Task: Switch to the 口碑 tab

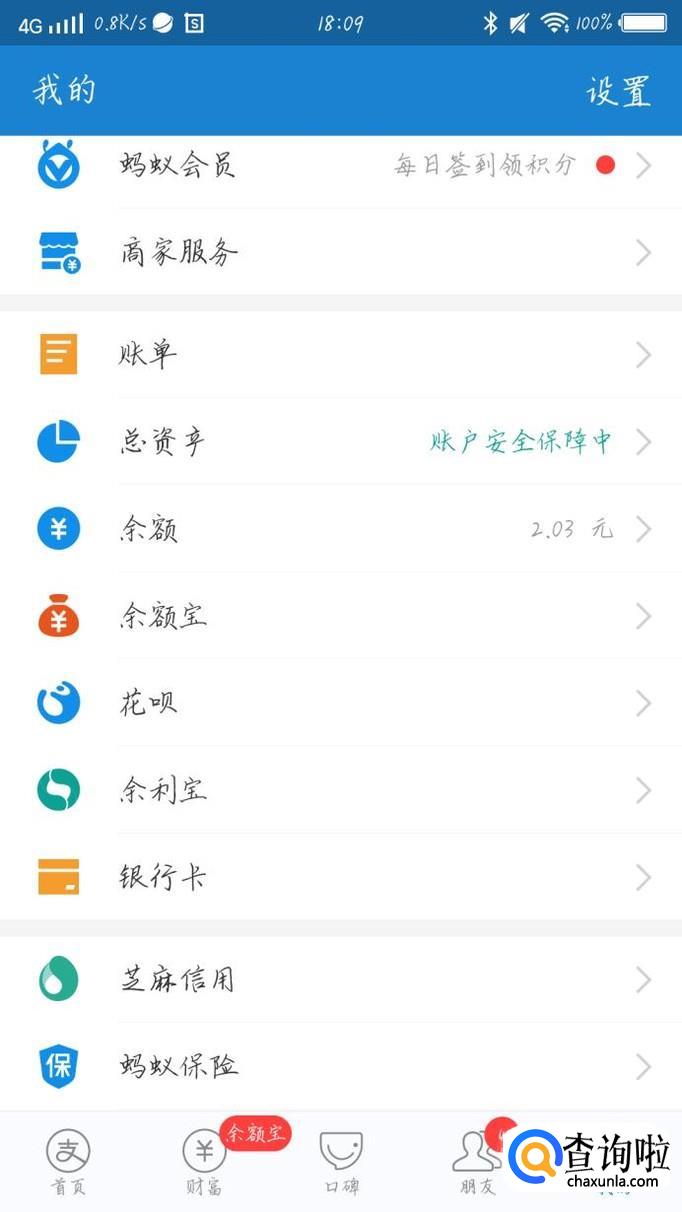Action: coord(341,1163)
